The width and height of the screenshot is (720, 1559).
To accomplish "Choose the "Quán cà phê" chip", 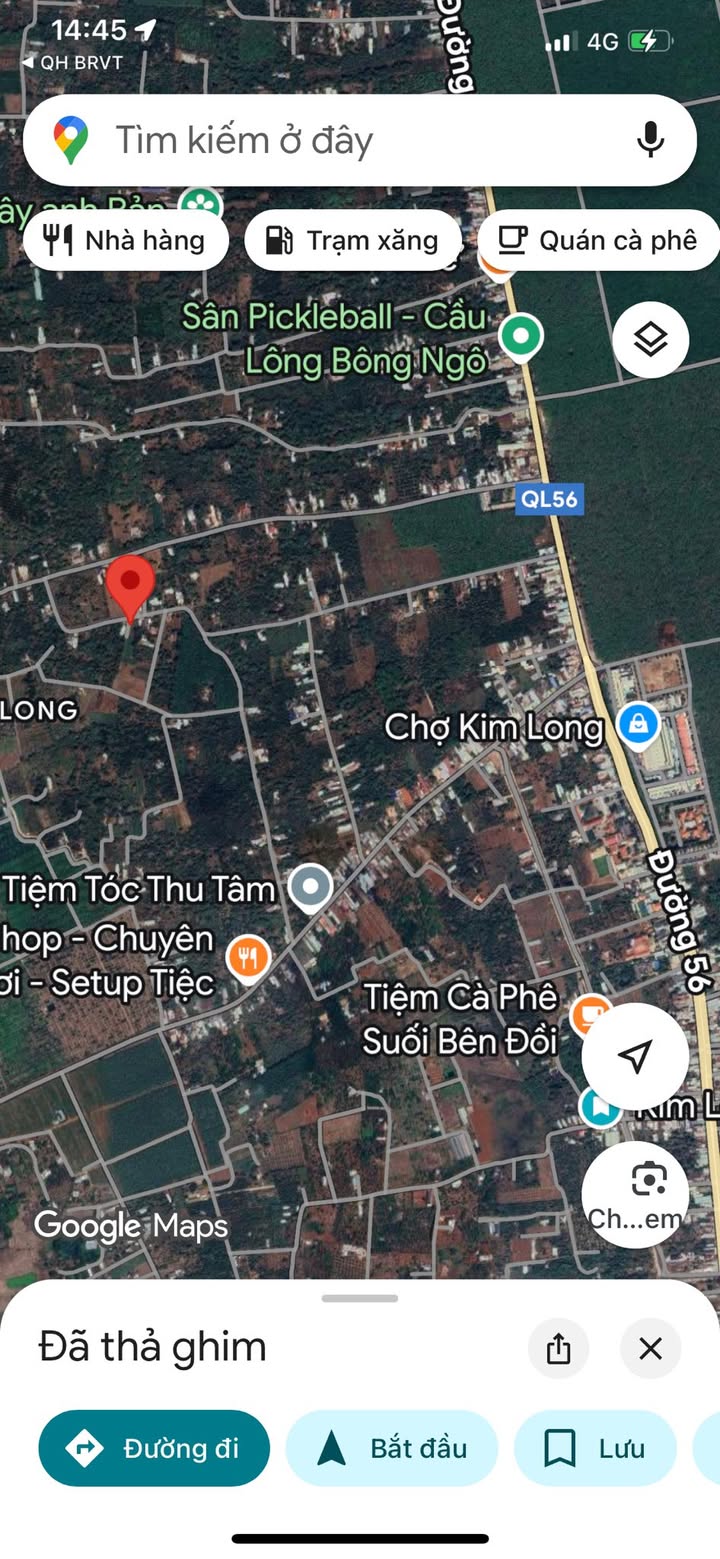I will click(x=600, y=240).
